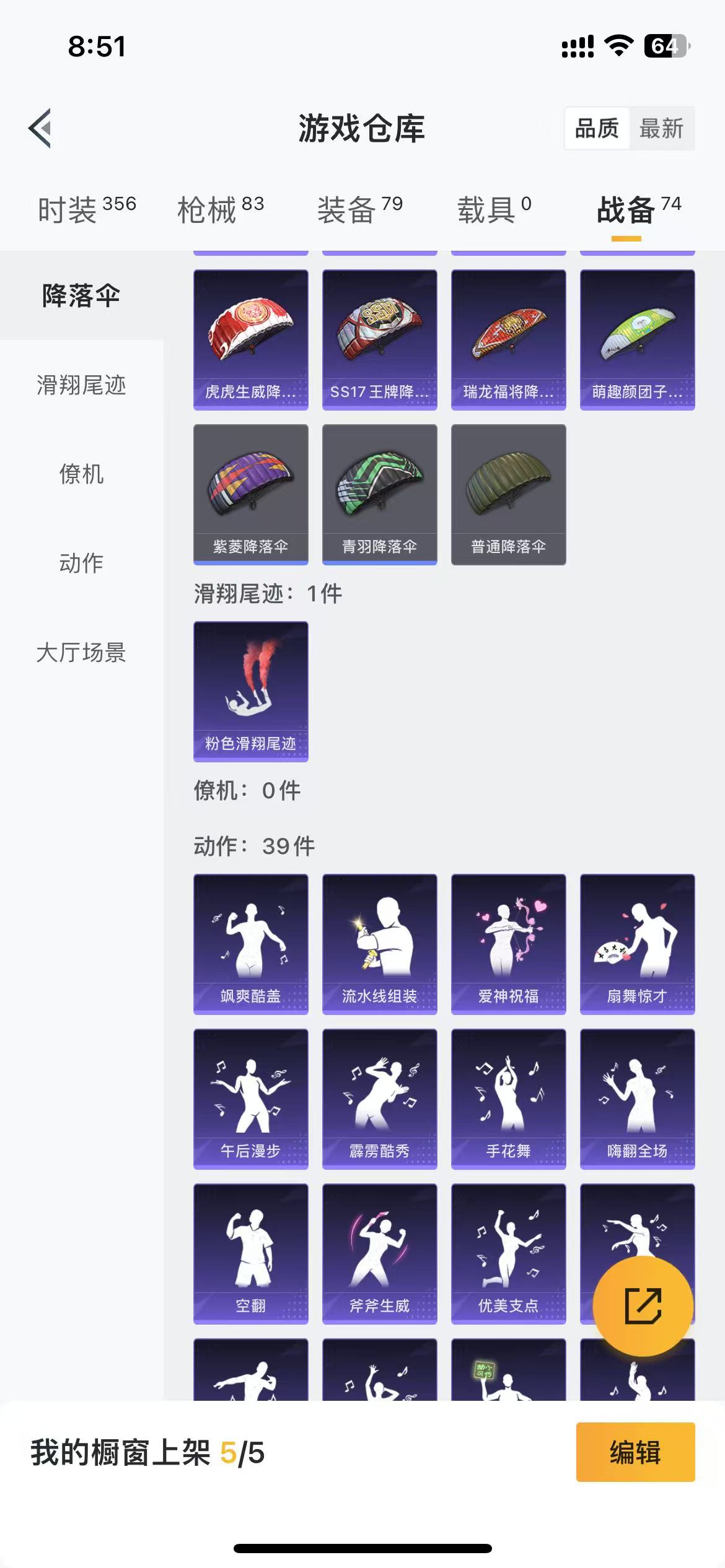Jump to 动作 category in sidebar
The height and width of the screenshot is (1568, 725).
click(x=81, y=563)
